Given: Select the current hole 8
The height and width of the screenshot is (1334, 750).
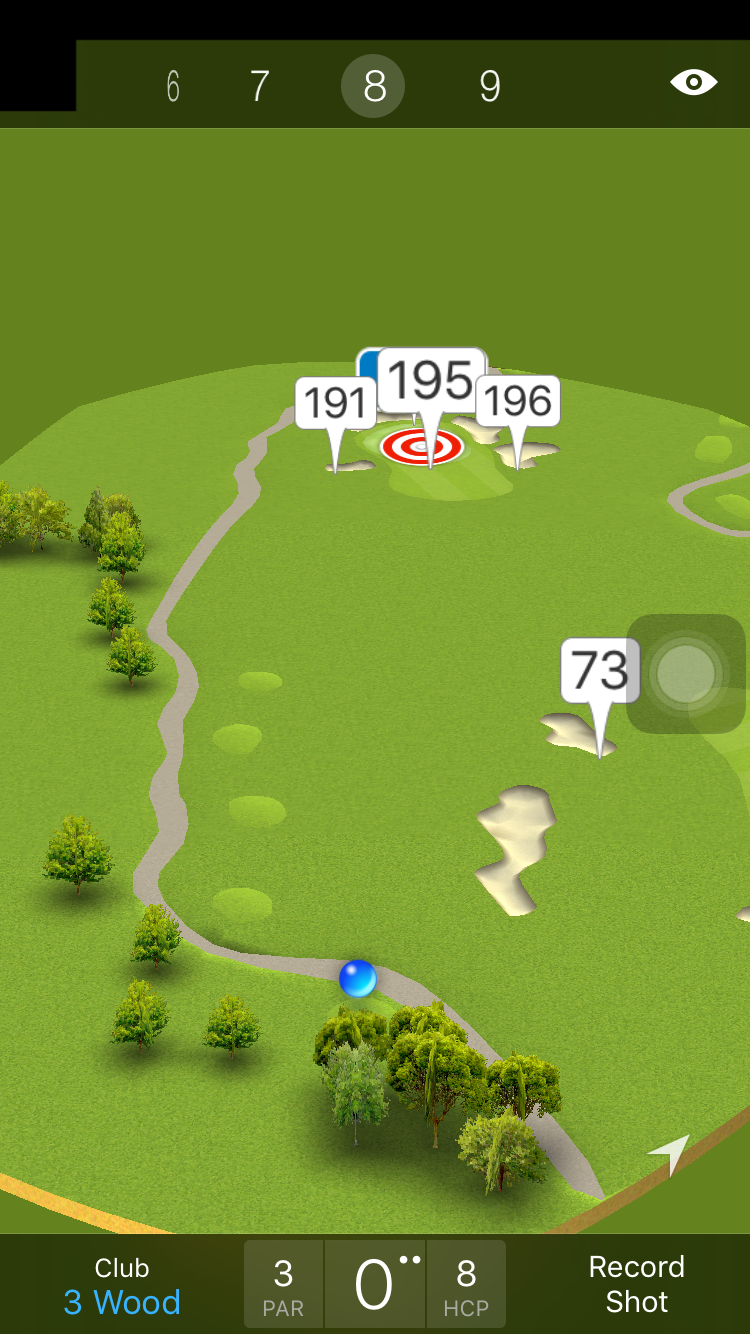Looking at the screenshot, I should [373, 86].
